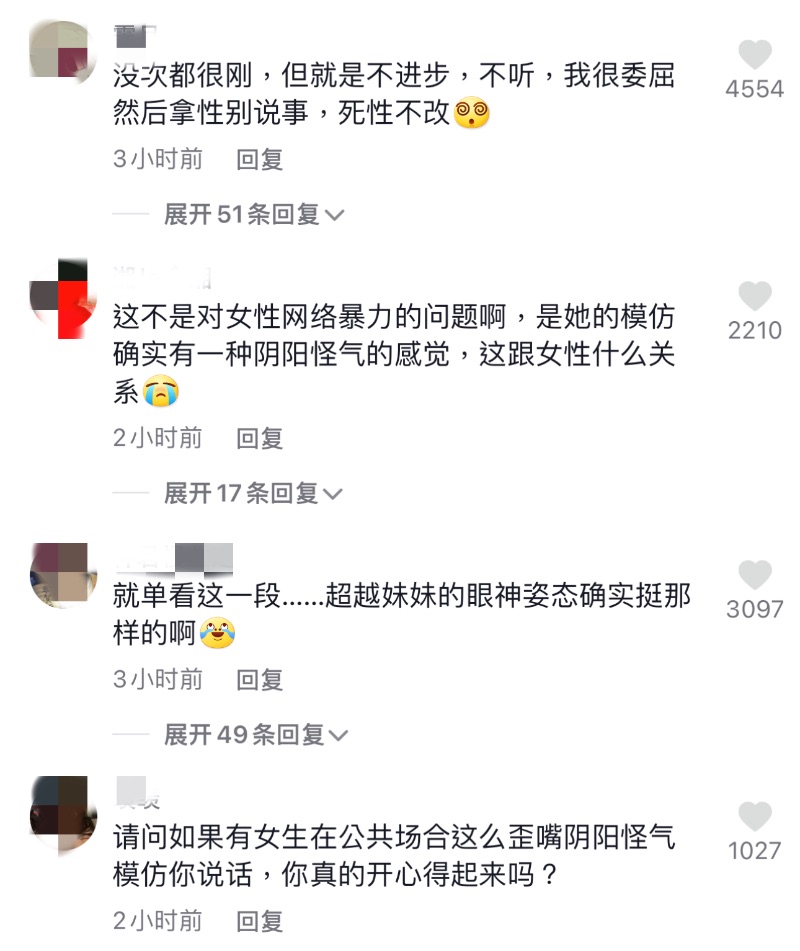Open avatar of the 网络暴力 commenter
The width and height of the screenshot is (800, 951).
[x=59, y=298]
